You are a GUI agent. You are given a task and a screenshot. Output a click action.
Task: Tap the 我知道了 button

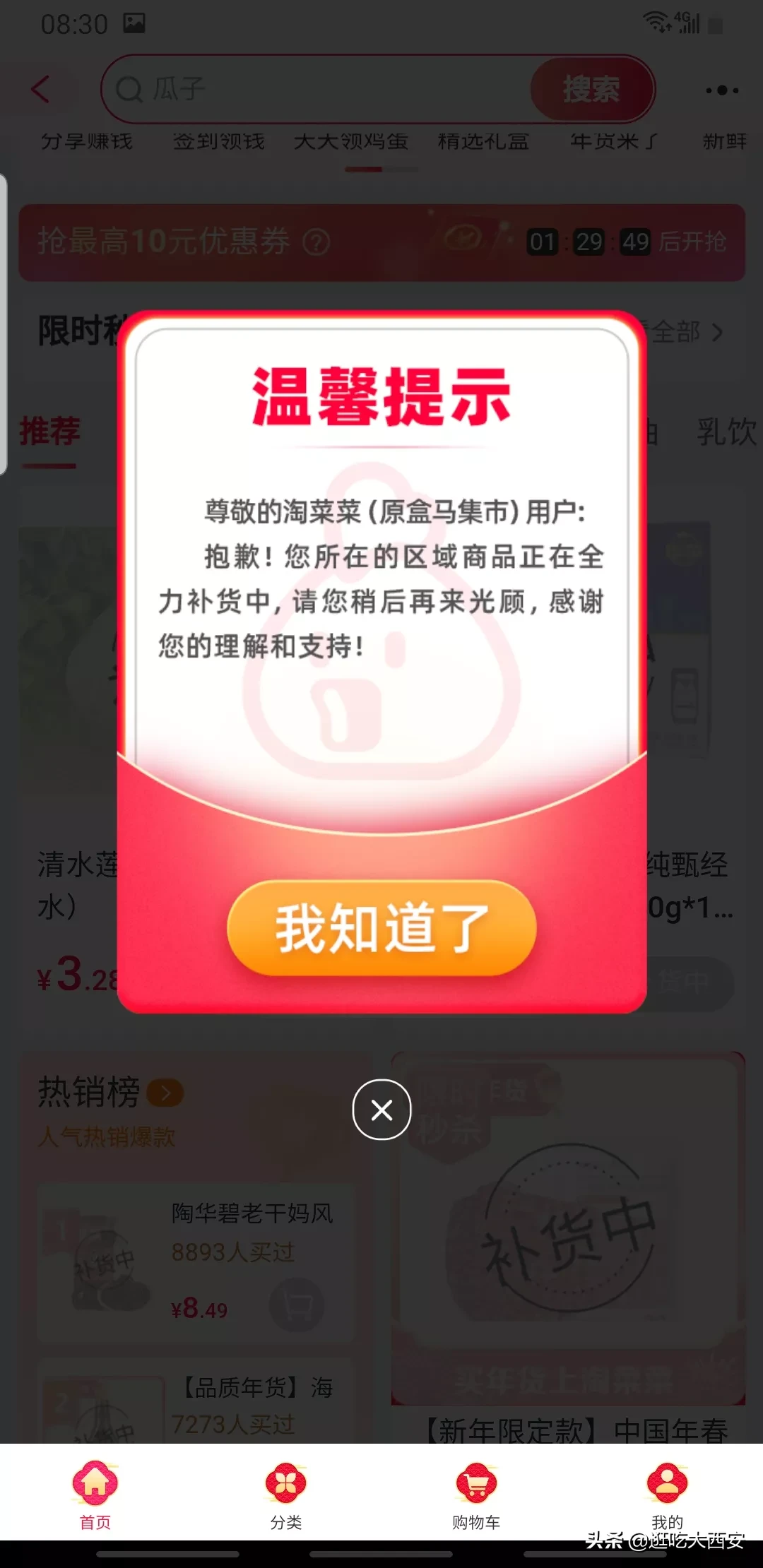381,928
